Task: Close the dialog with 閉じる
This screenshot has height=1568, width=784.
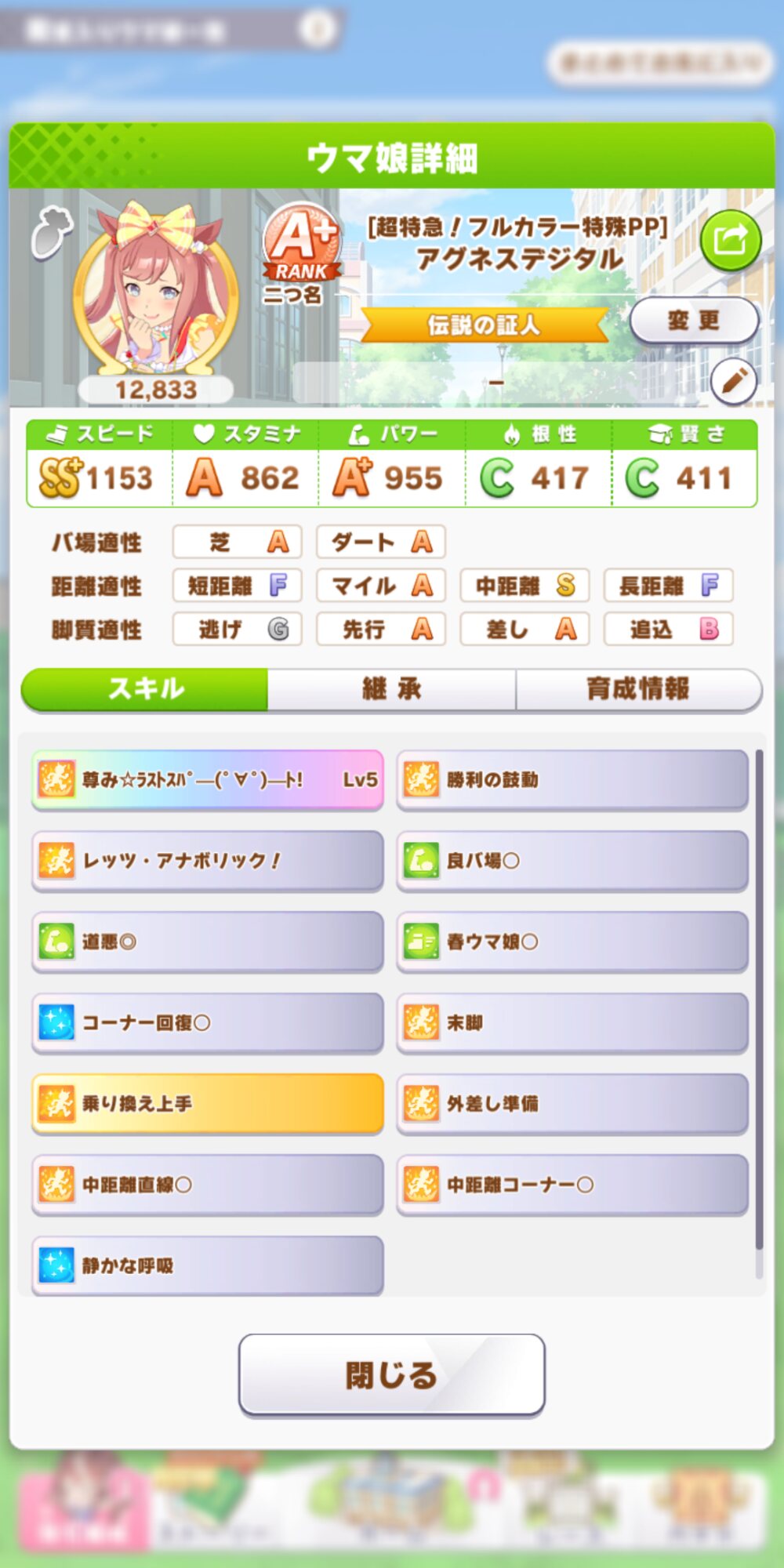Action: (x=391, y=1375)
